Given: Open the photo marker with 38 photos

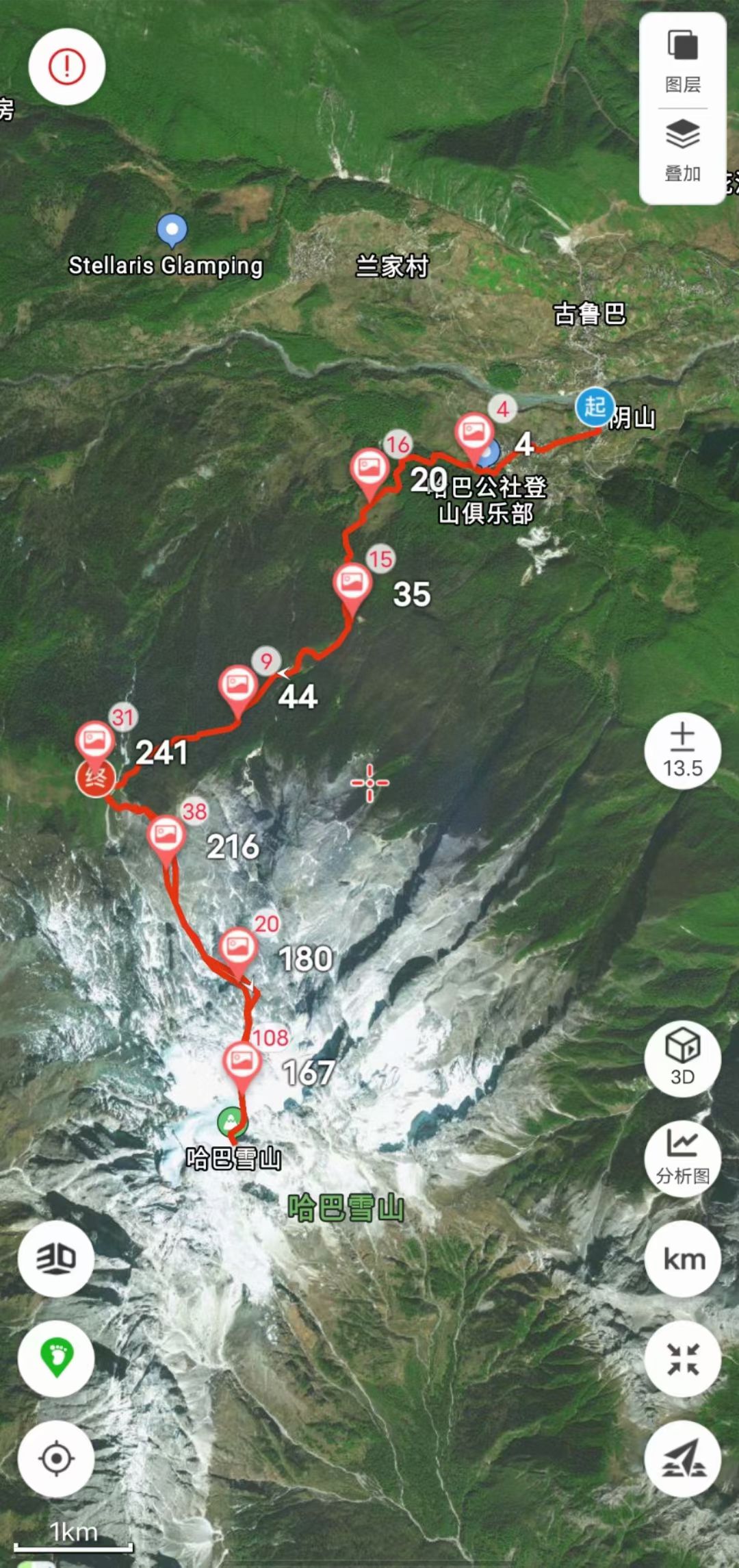Looking at the screenshot, I should (166, 835).
